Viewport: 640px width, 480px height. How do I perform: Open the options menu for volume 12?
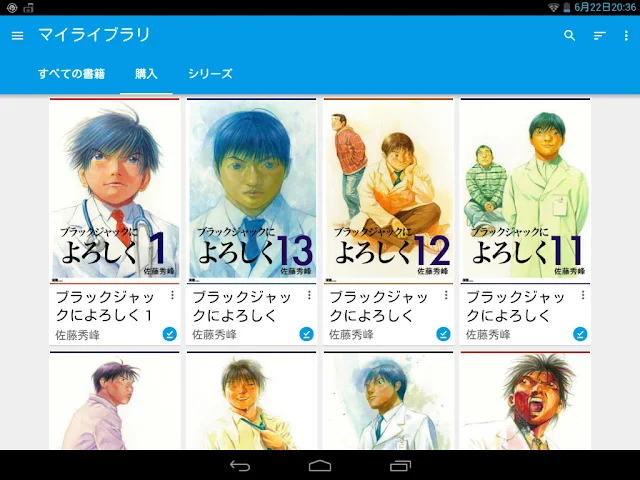click(x=446, y=295)
